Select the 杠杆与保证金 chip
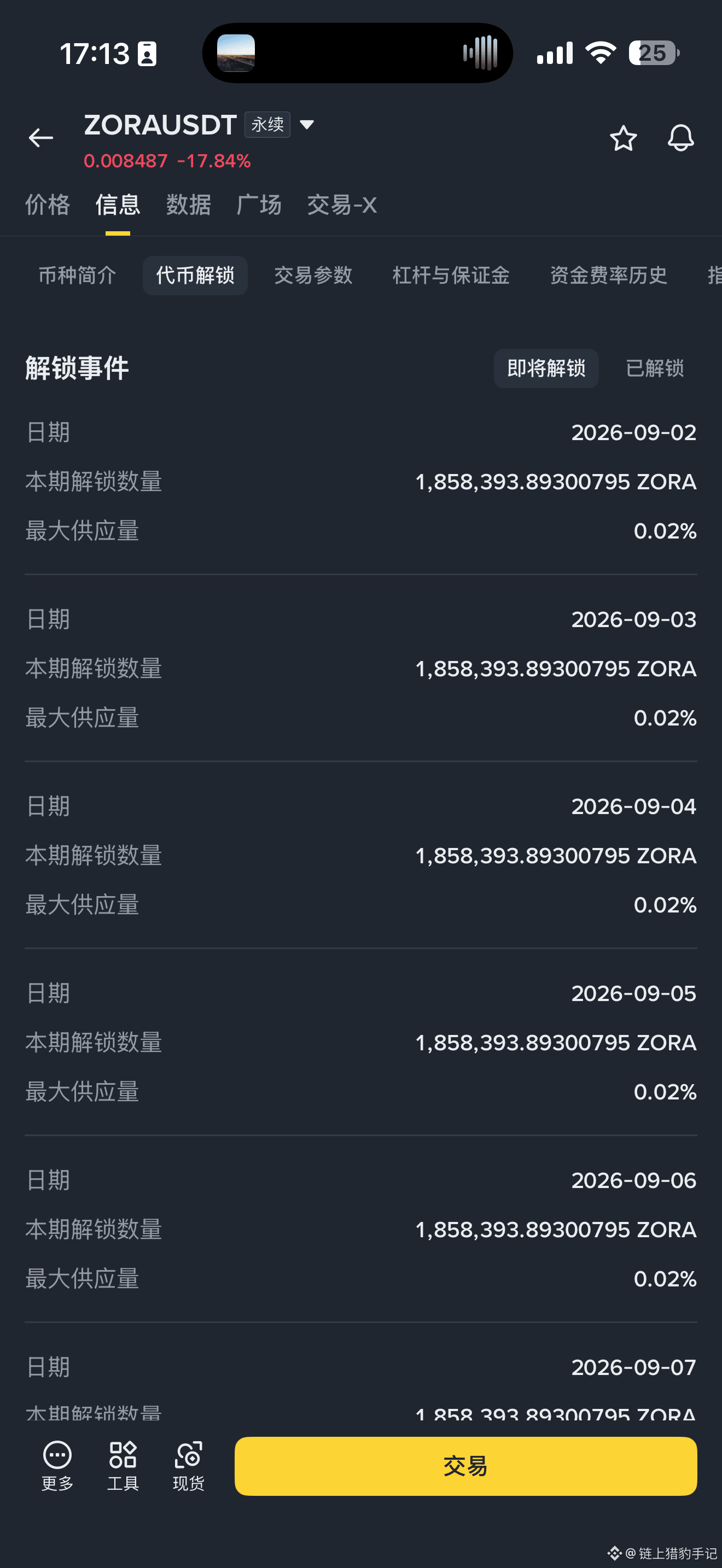 tap(451, 275)
